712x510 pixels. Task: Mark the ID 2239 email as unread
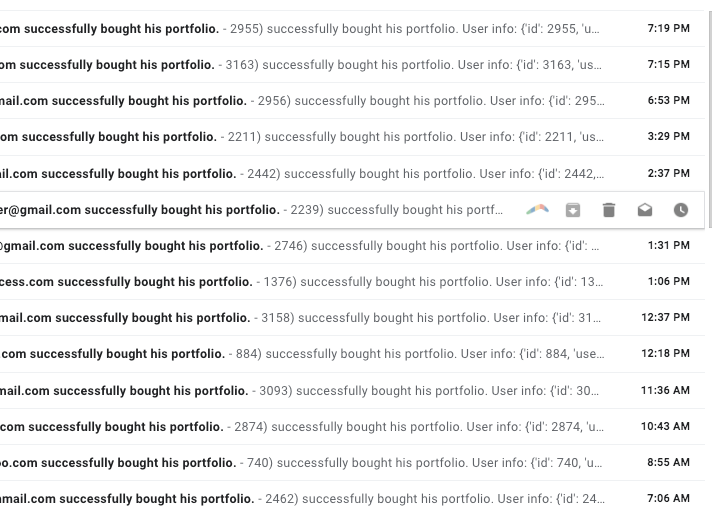coord(645,210)
